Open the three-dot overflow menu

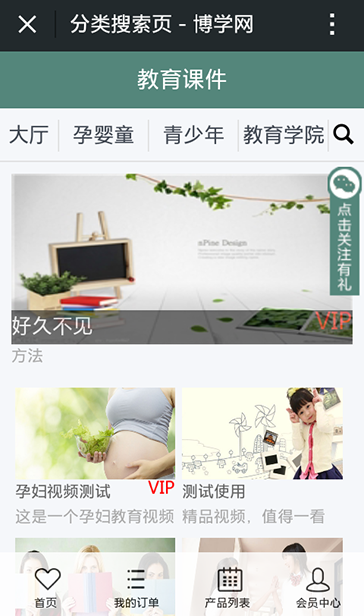coord(332,24)
